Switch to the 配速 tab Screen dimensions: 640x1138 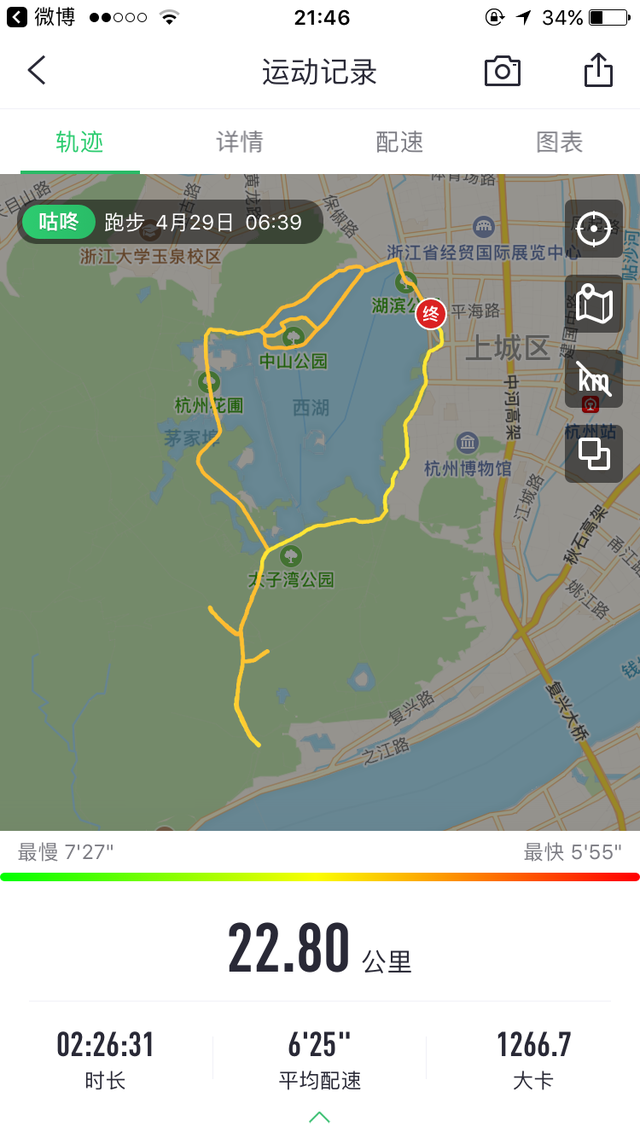(400, 142)
